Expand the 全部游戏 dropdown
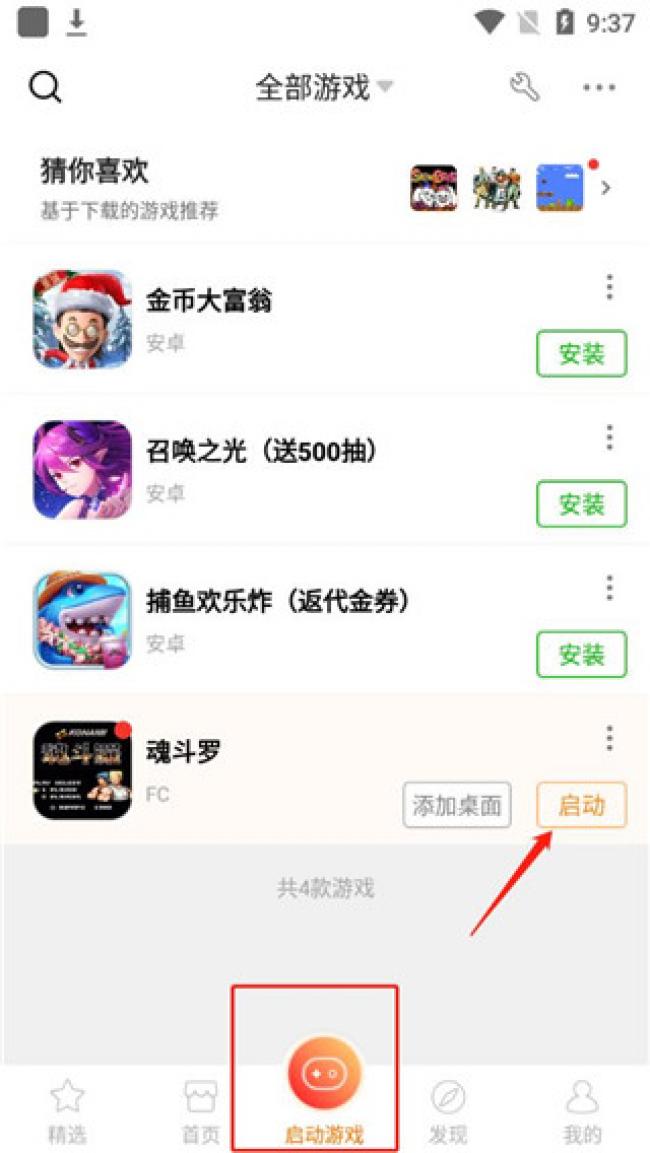The height and width of the screenshot is (1153, 650). point(323,88)
